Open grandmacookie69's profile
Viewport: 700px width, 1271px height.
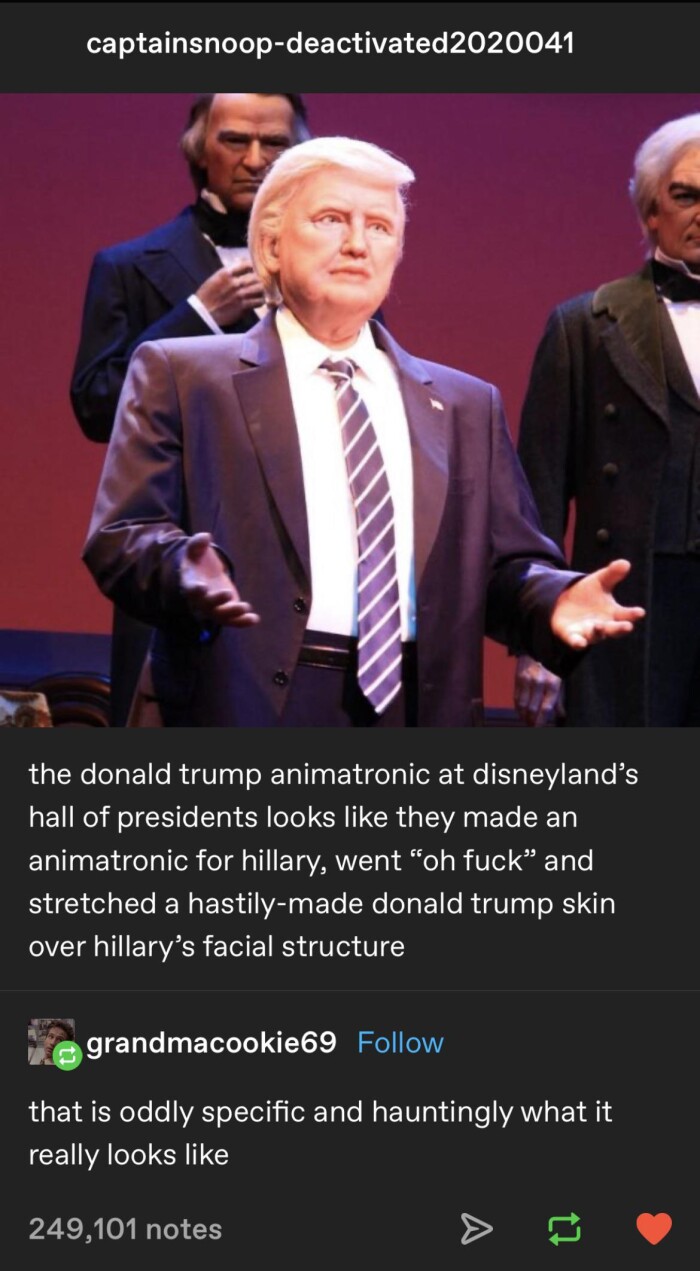[211, 1042]
